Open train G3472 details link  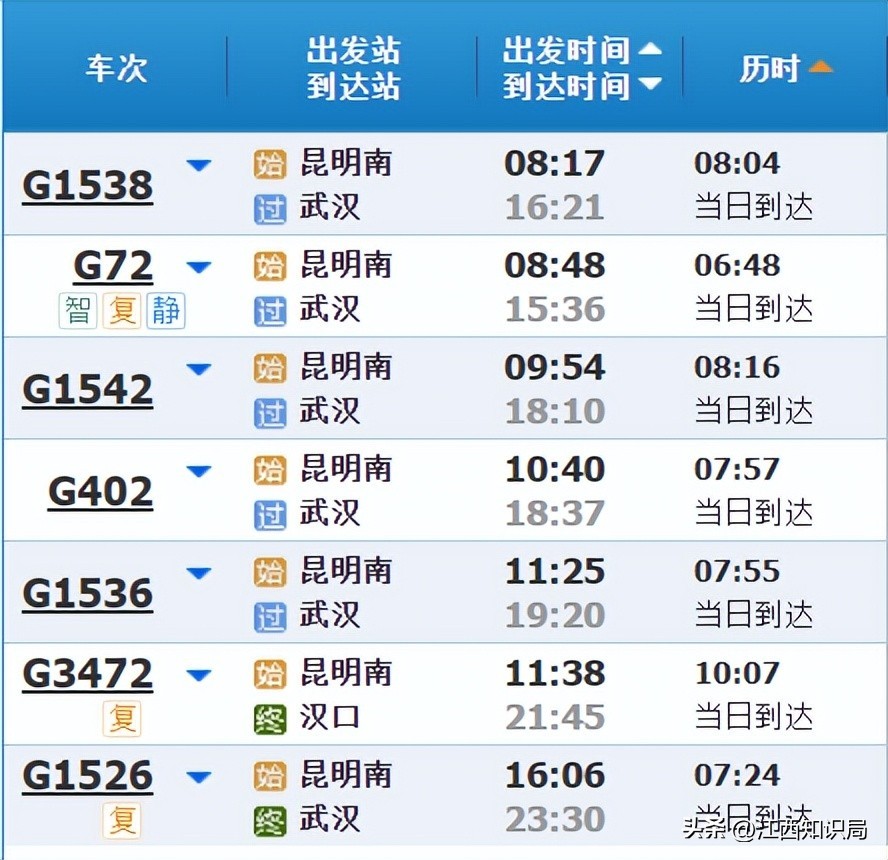pyautogui.click(x=88, y=674)
